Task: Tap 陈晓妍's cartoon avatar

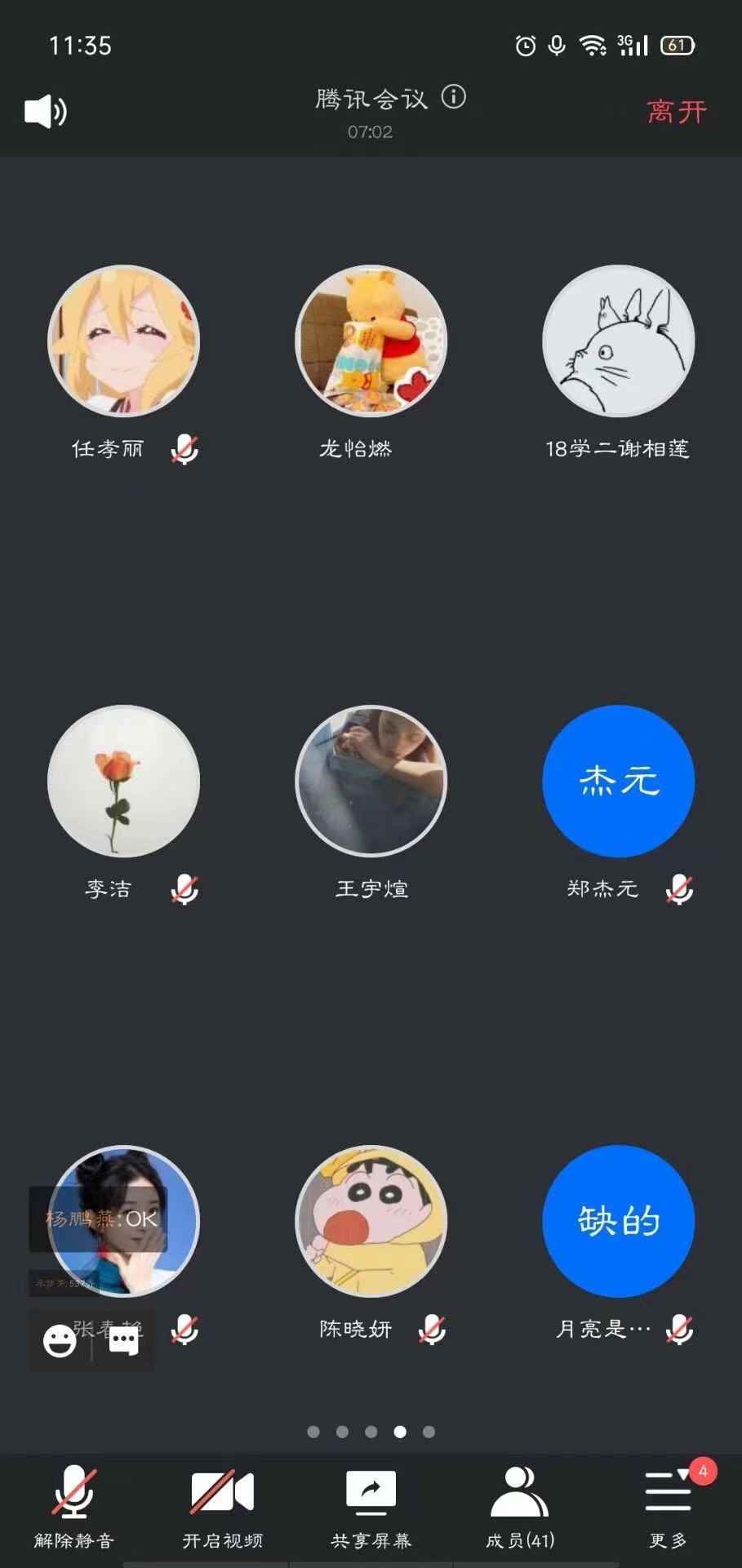Action: [371, 1221]
